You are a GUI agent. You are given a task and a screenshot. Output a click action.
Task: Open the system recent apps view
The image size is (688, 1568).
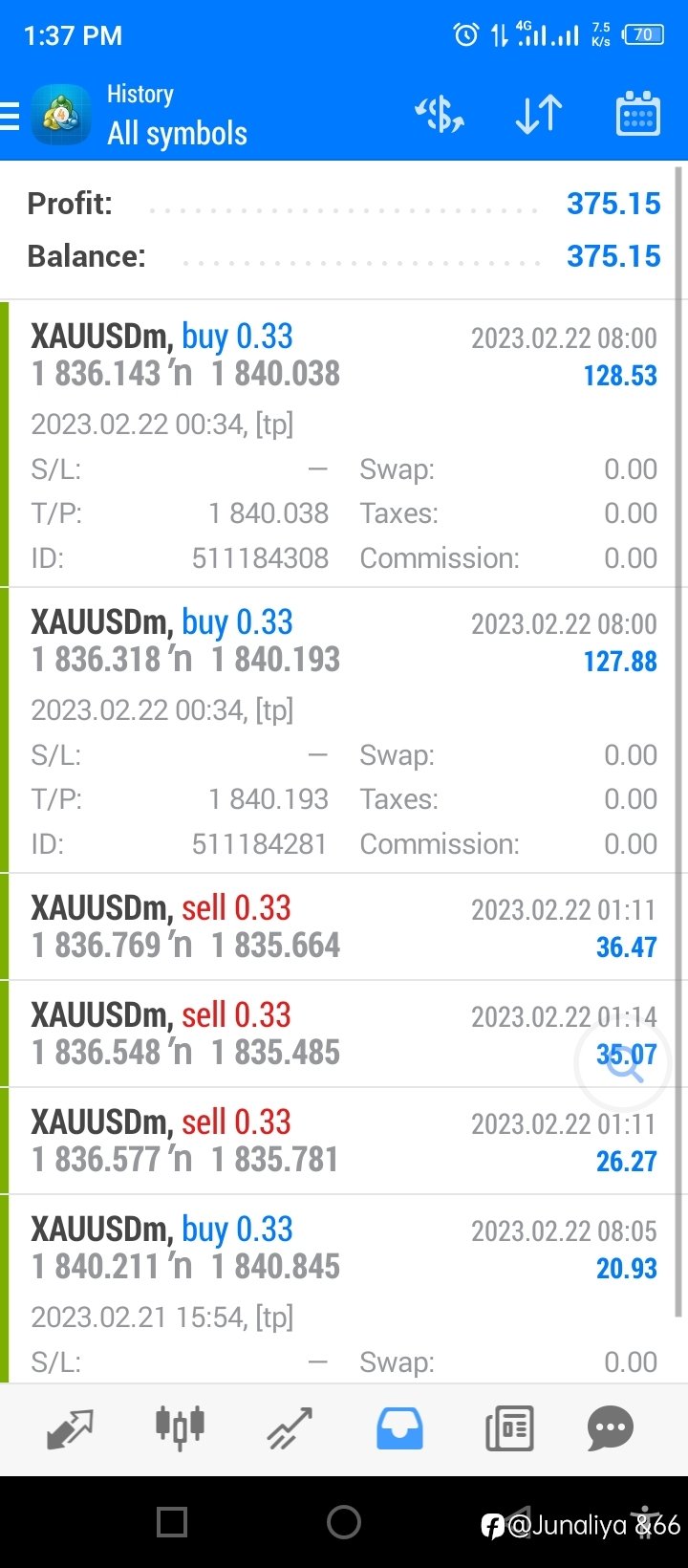(172, 1522)
